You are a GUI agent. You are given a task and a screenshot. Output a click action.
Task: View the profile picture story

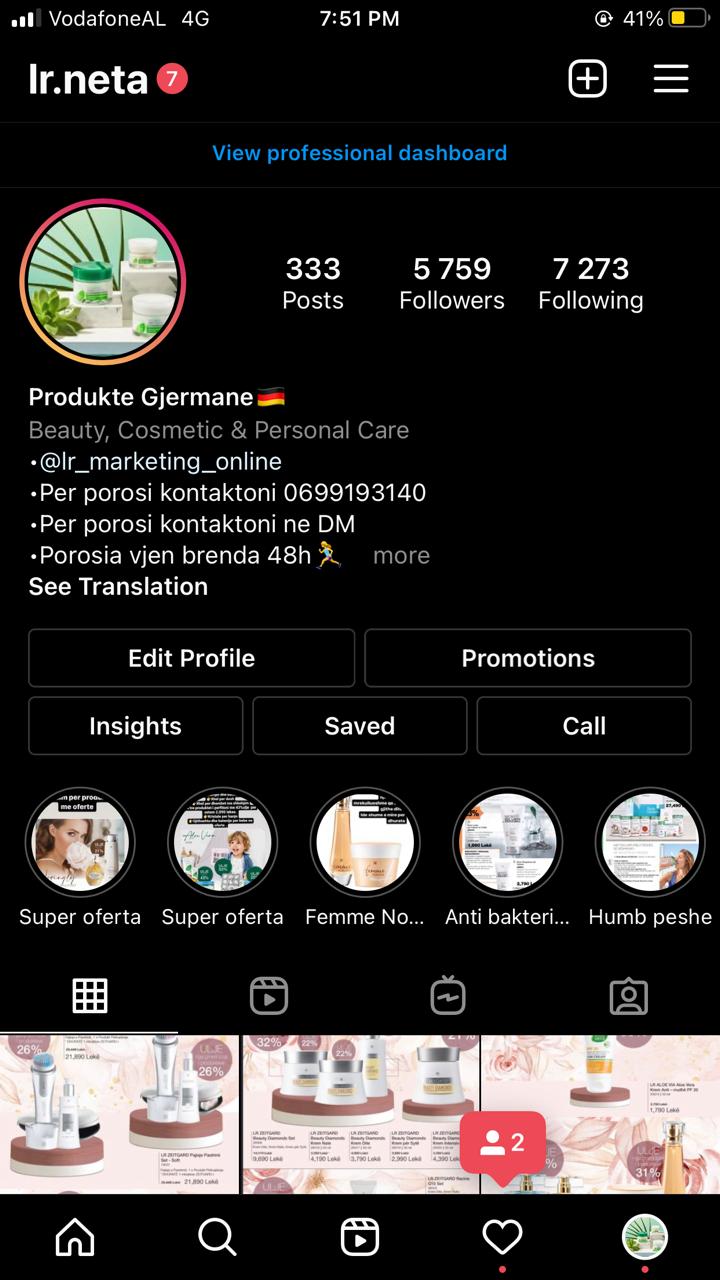coord(103,281)
